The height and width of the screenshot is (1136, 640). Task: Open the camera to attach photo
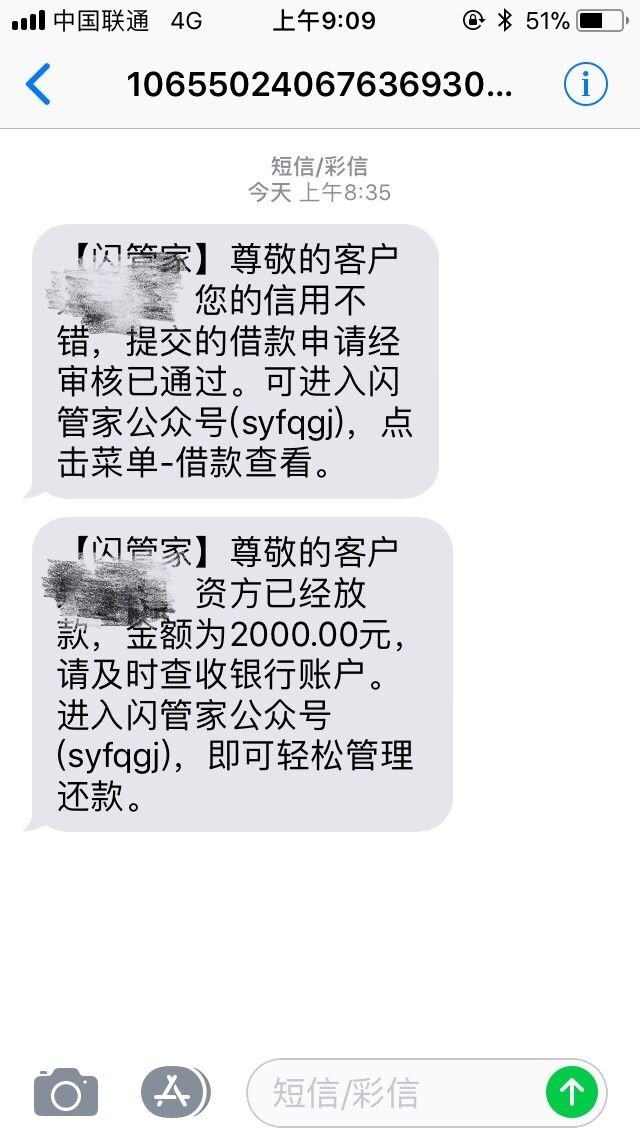[x=66, y=1092]
